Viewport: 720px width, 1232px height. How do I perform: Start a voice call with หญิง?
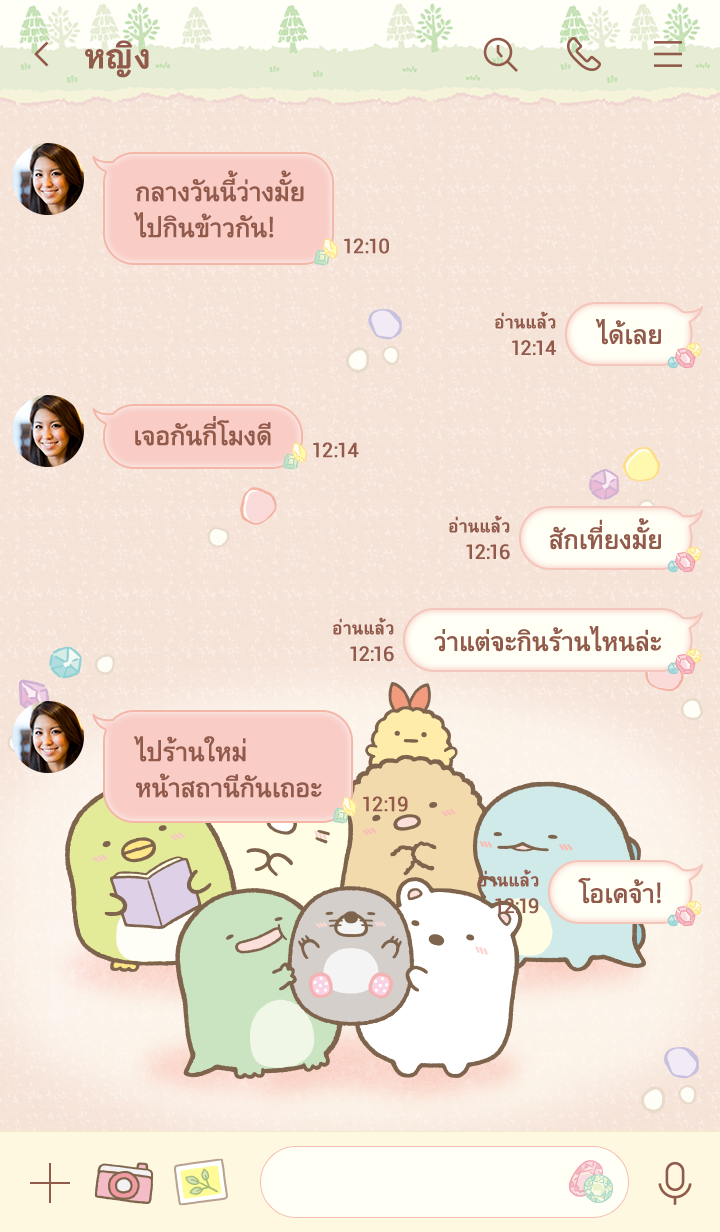point(583,55)
